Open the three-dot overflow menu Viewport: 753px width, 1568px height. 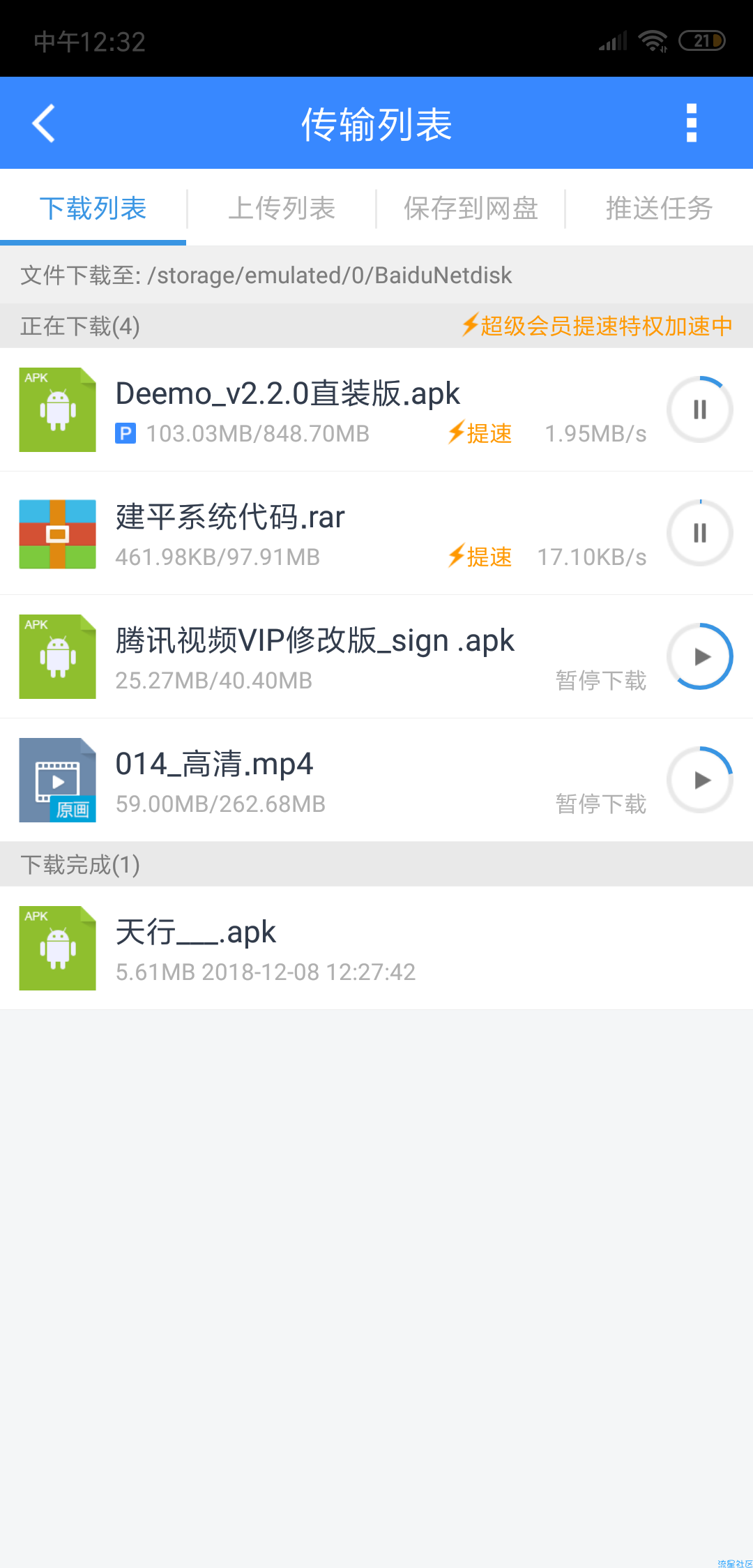tap(691, 123)
